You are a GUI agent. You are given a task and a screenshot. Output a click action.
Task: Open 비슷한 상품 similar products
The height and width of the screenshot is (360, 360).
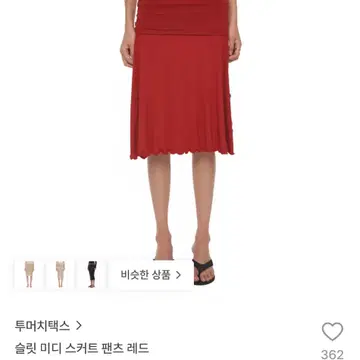(x=151, y=275)
